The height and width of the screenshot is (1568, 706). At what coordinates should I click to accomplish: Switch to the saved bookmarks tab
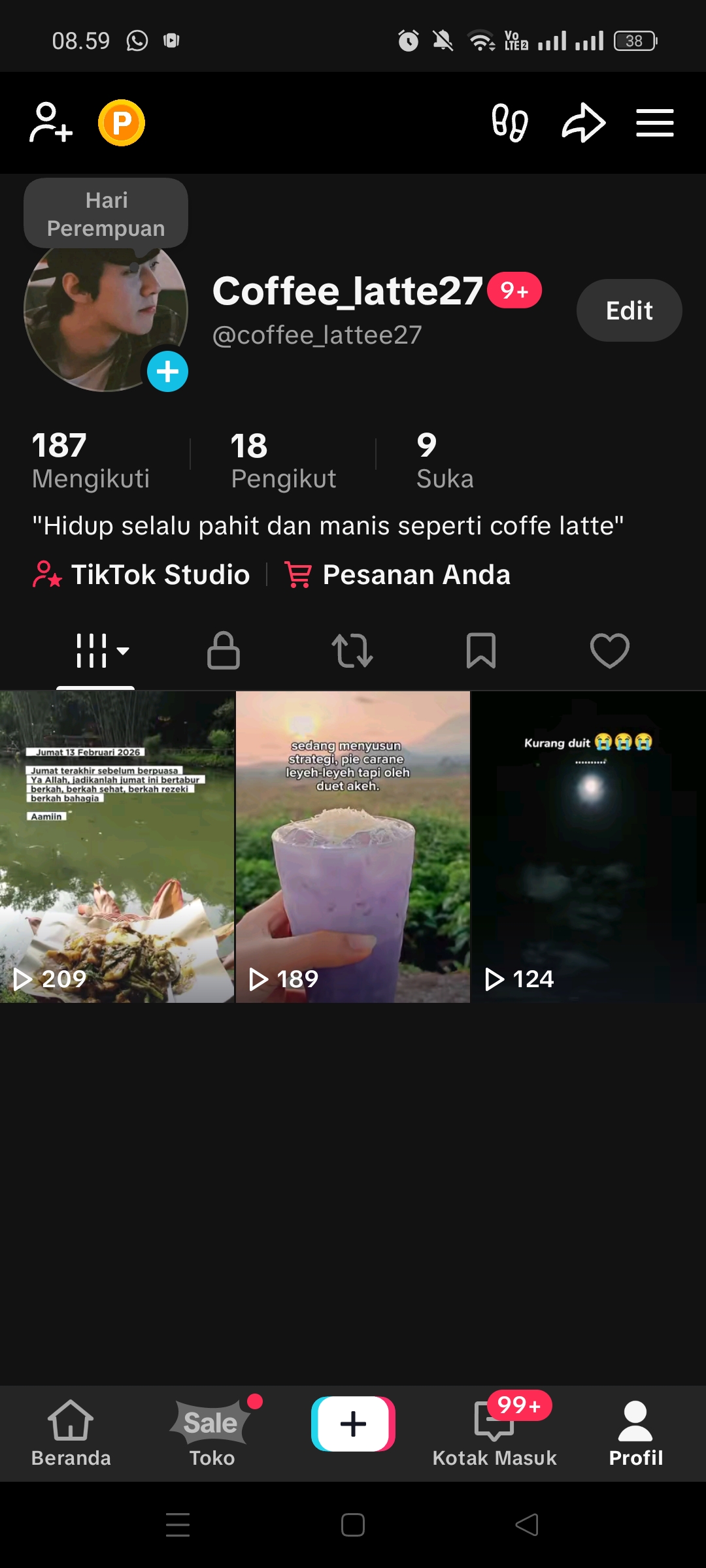pos(481,651)
